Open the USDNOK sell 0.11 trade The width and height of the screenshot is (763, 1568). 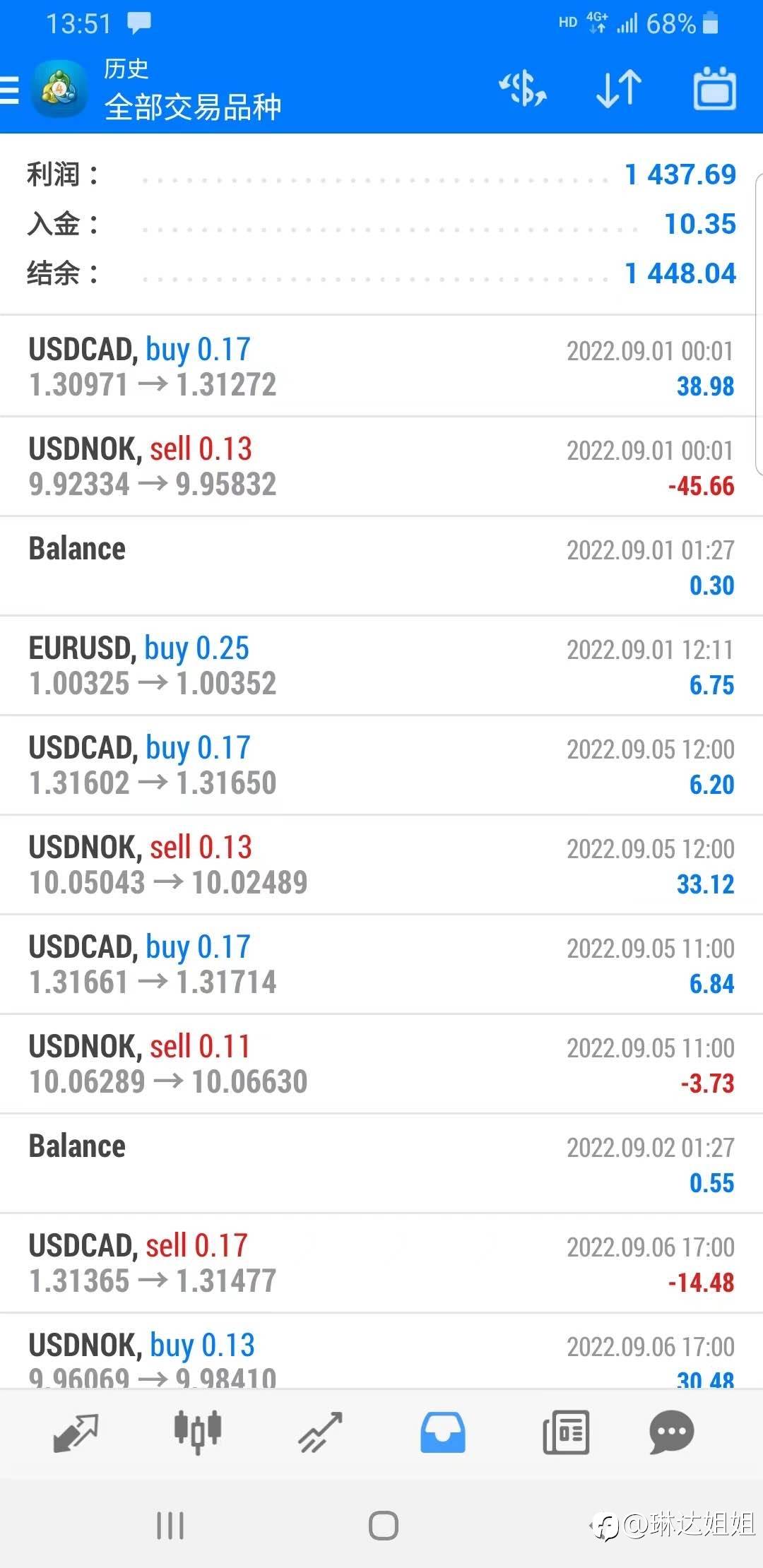pyautogui.click(x=381, y=1064)
